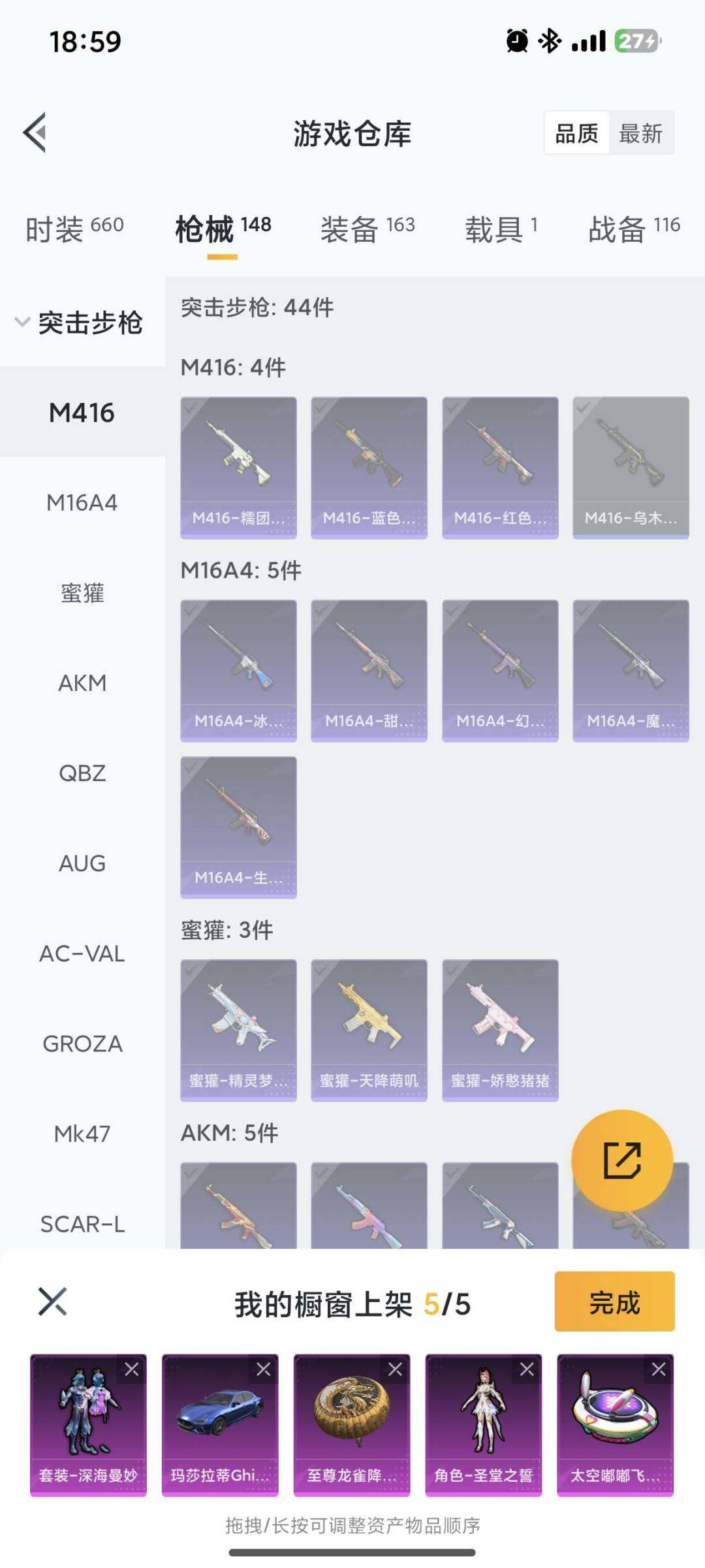
Task: Sort items by 最新
Action: point(640,134)
